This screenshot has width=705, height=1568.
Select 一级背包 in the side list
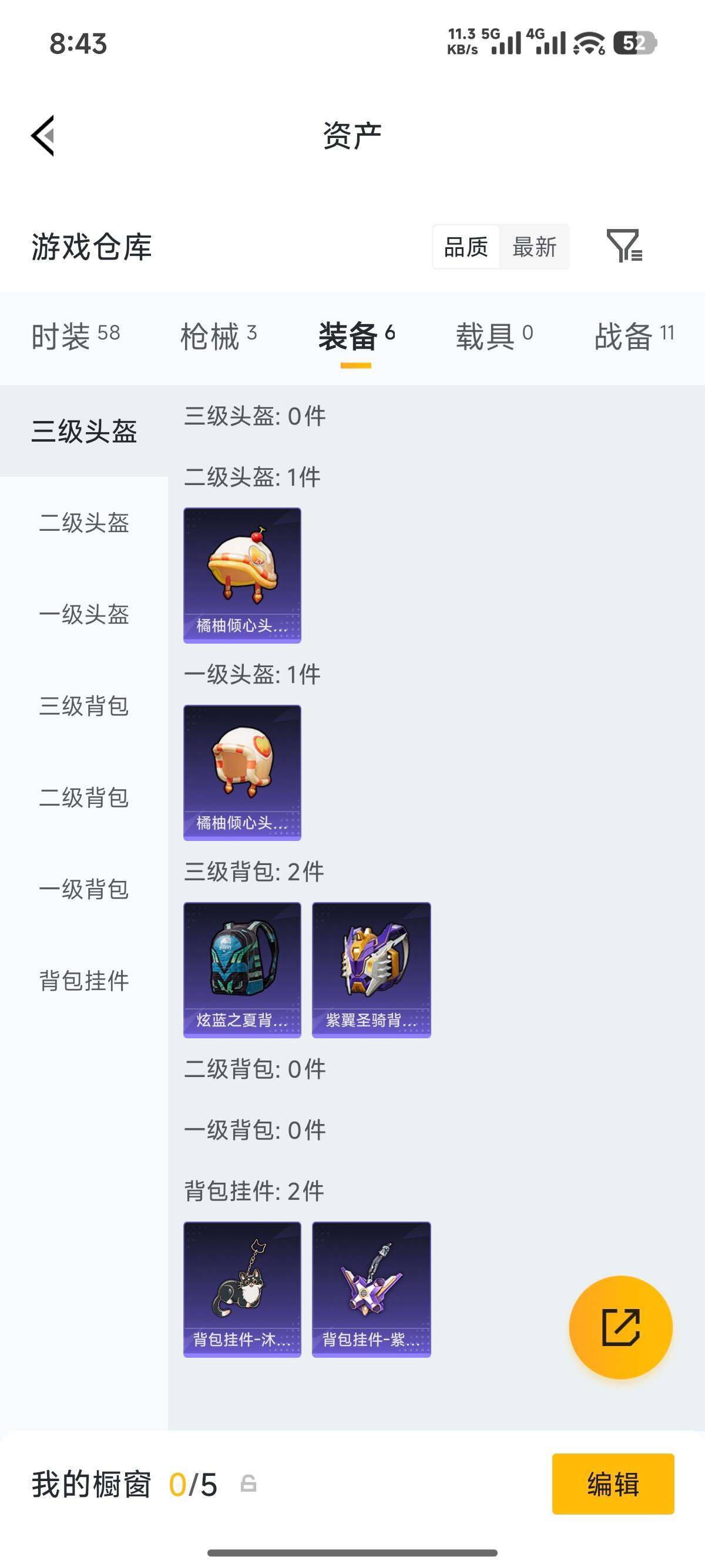tap(84, 889)
